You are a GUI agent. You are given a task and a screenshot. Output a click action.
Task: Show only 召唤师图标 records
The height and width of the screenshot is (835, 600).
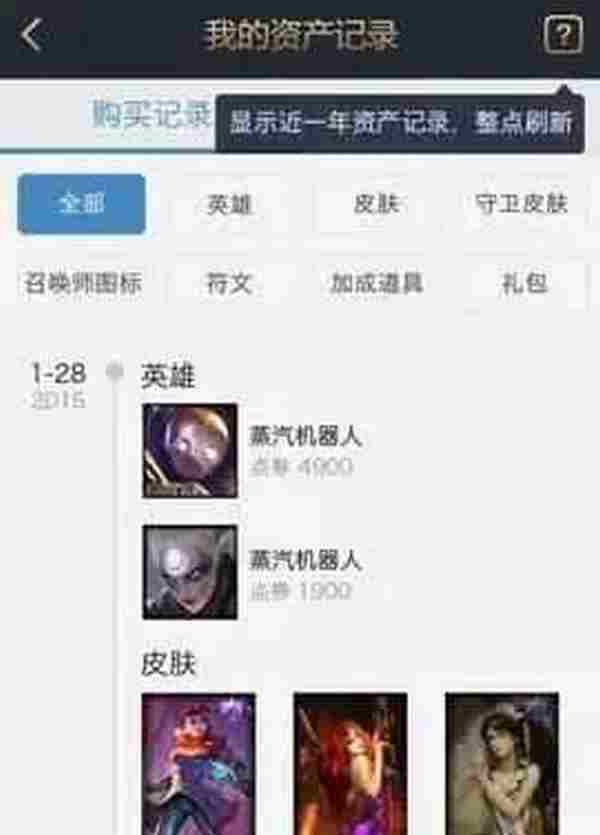pos(83,283)
